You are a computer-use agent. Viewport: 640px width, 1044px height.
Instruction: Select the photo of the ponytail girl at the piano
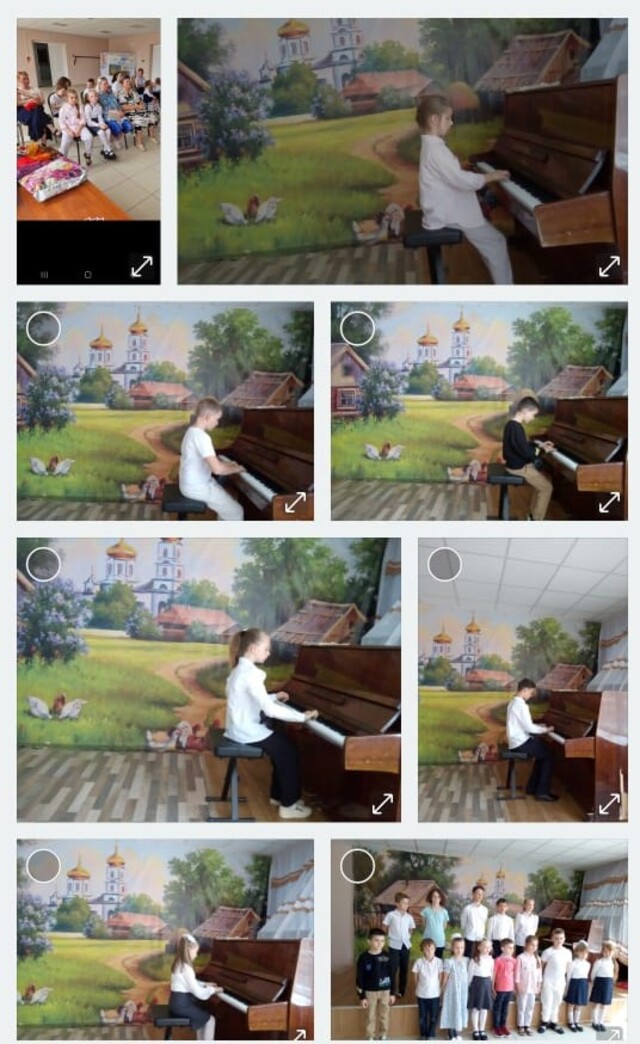tap(43, 564)
